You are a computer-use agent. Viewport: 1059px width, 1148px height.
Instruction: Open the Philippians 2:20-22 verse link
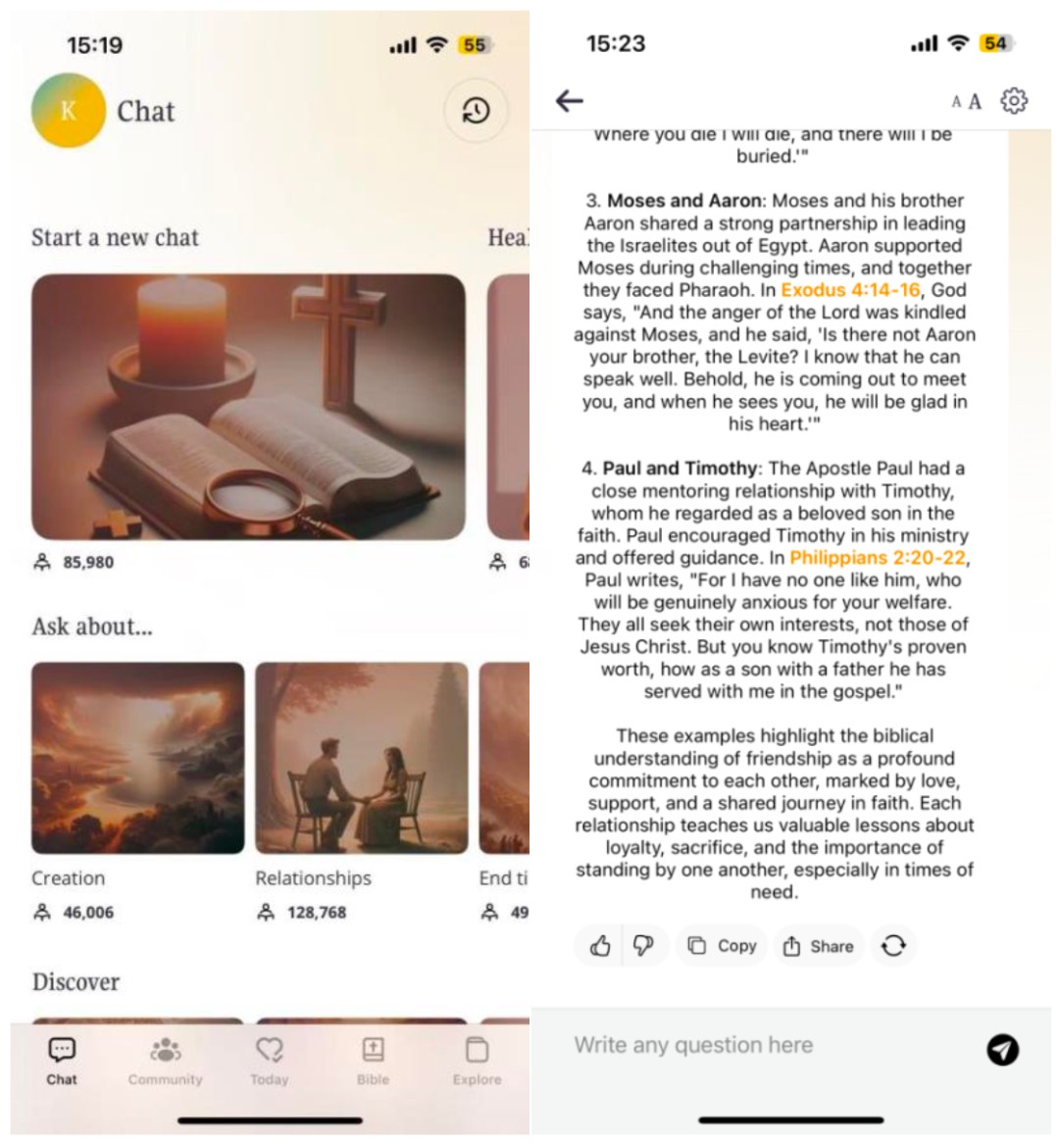click(x=878, y=558)
